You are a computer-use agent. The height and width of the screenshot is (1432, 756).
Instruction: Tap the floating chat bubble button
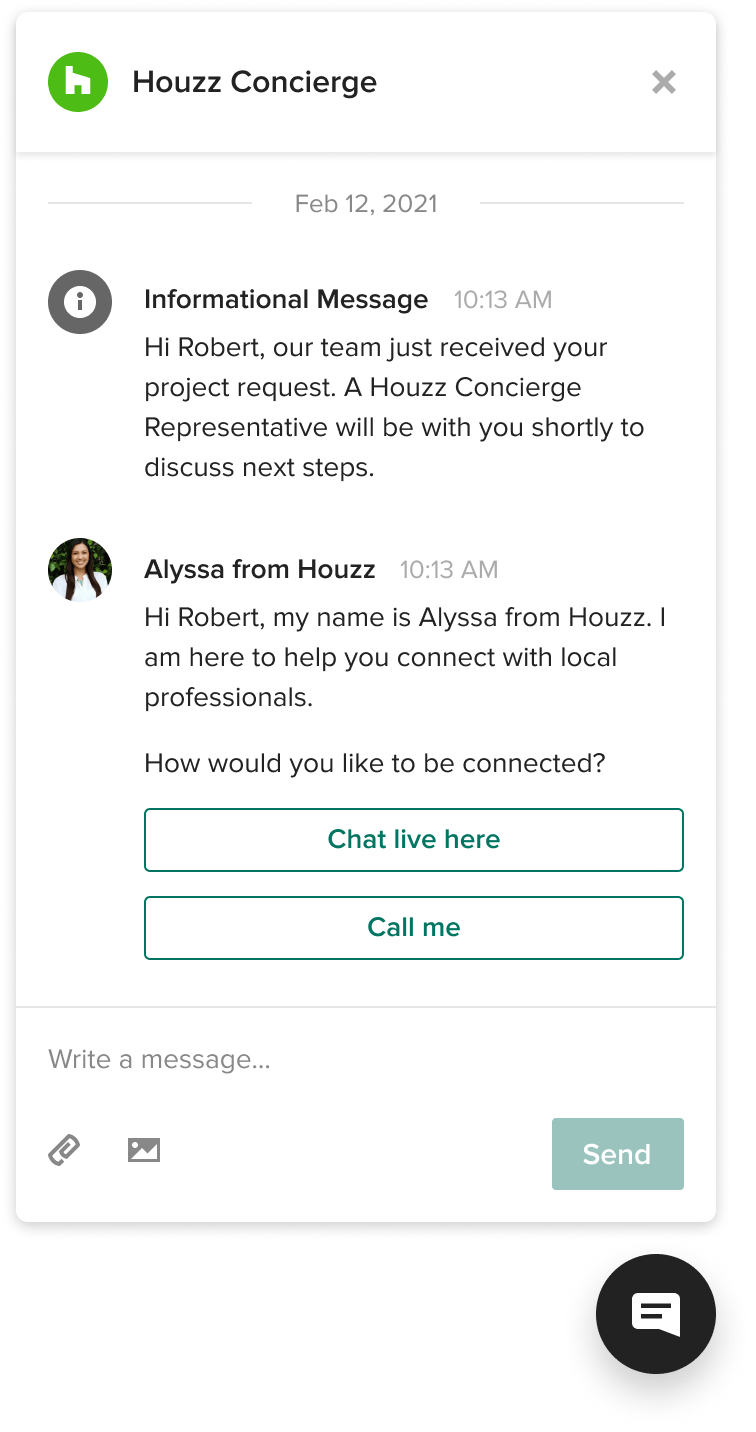point(656,1314)
